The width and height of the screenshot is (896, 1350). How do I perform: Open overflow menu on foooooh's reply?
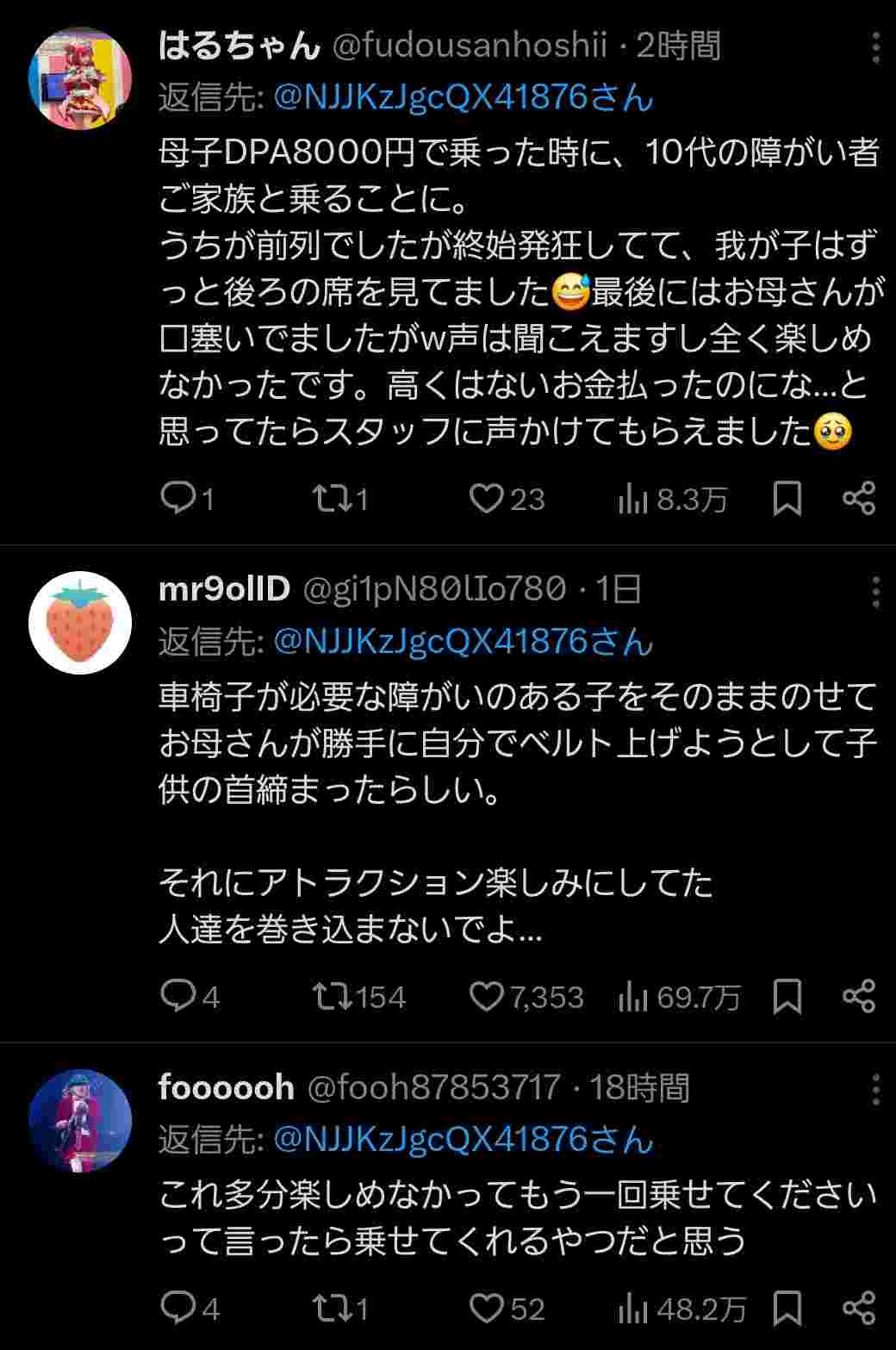(875, 1091)
